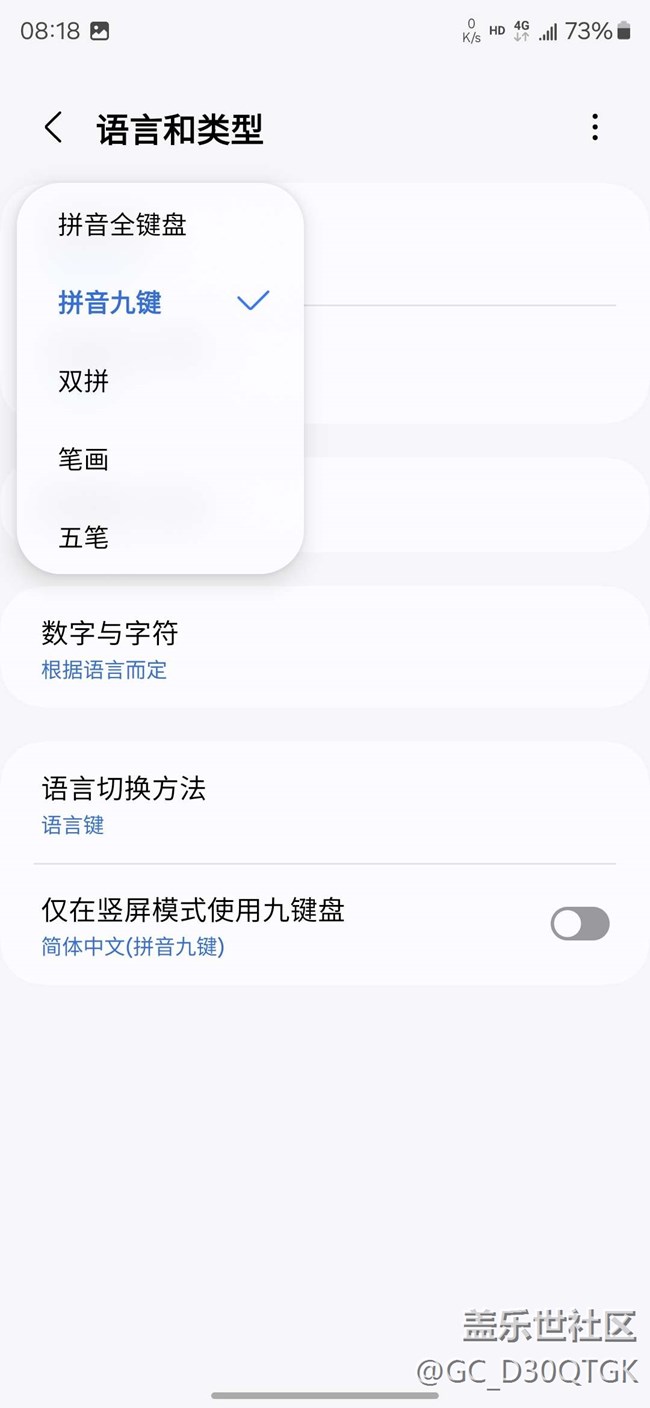This screenshot has width=650, height=1408.
Task: Choose the checked 拼音九键 option
Action: (x=160, y=302)
